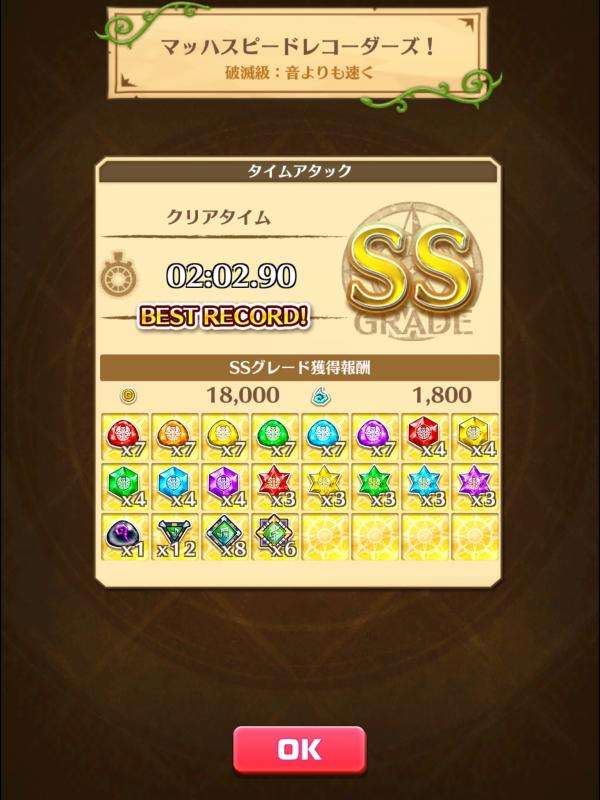Tap the red OK button
Screen dimensions: 600x800
[299, 750]
